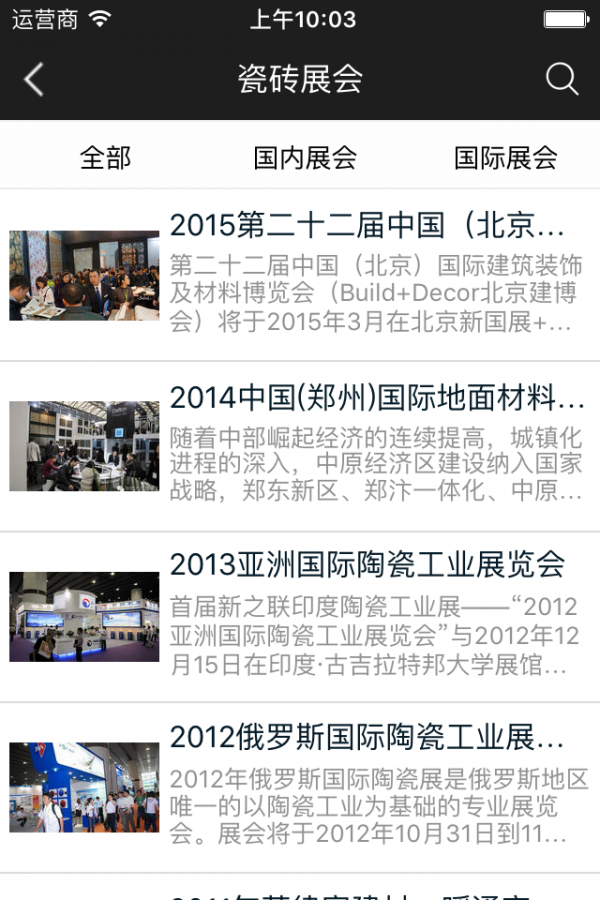600x900 pixels.
Task: Show the 国际展会 tab
Action: pos(505,158)
